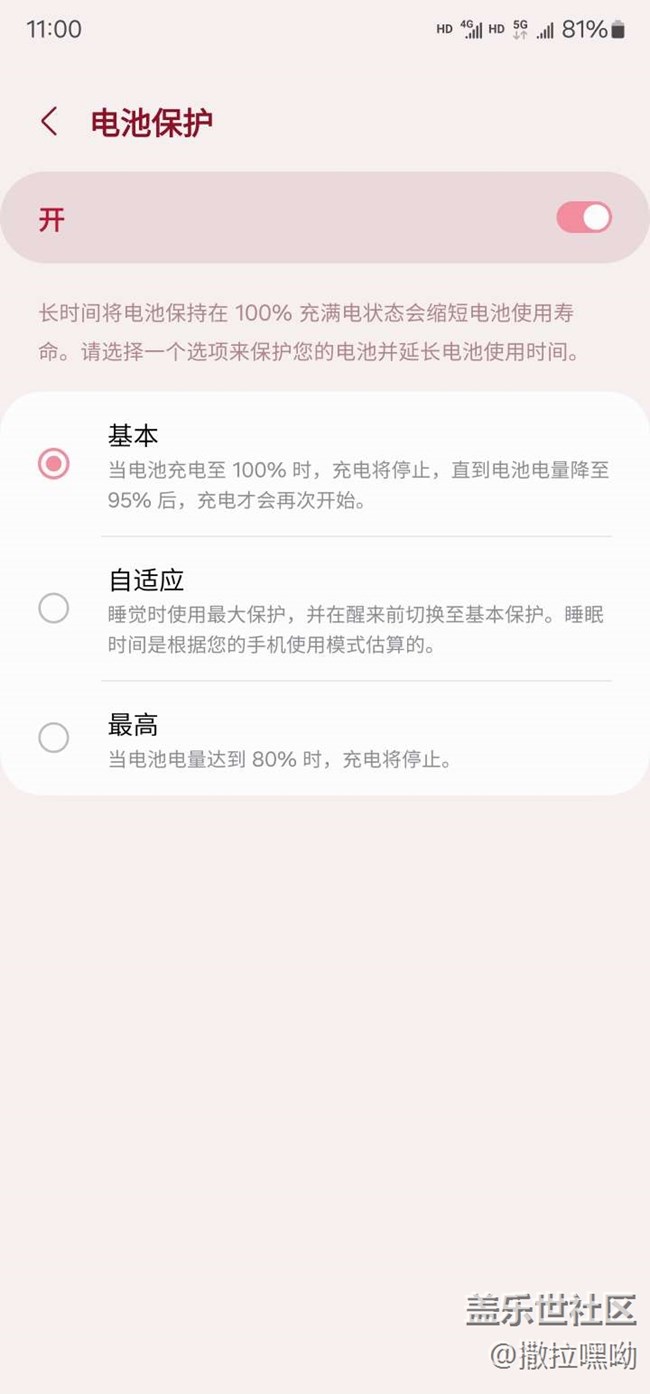Turn off the 开 battery protection switch

[x=584, y=217]
